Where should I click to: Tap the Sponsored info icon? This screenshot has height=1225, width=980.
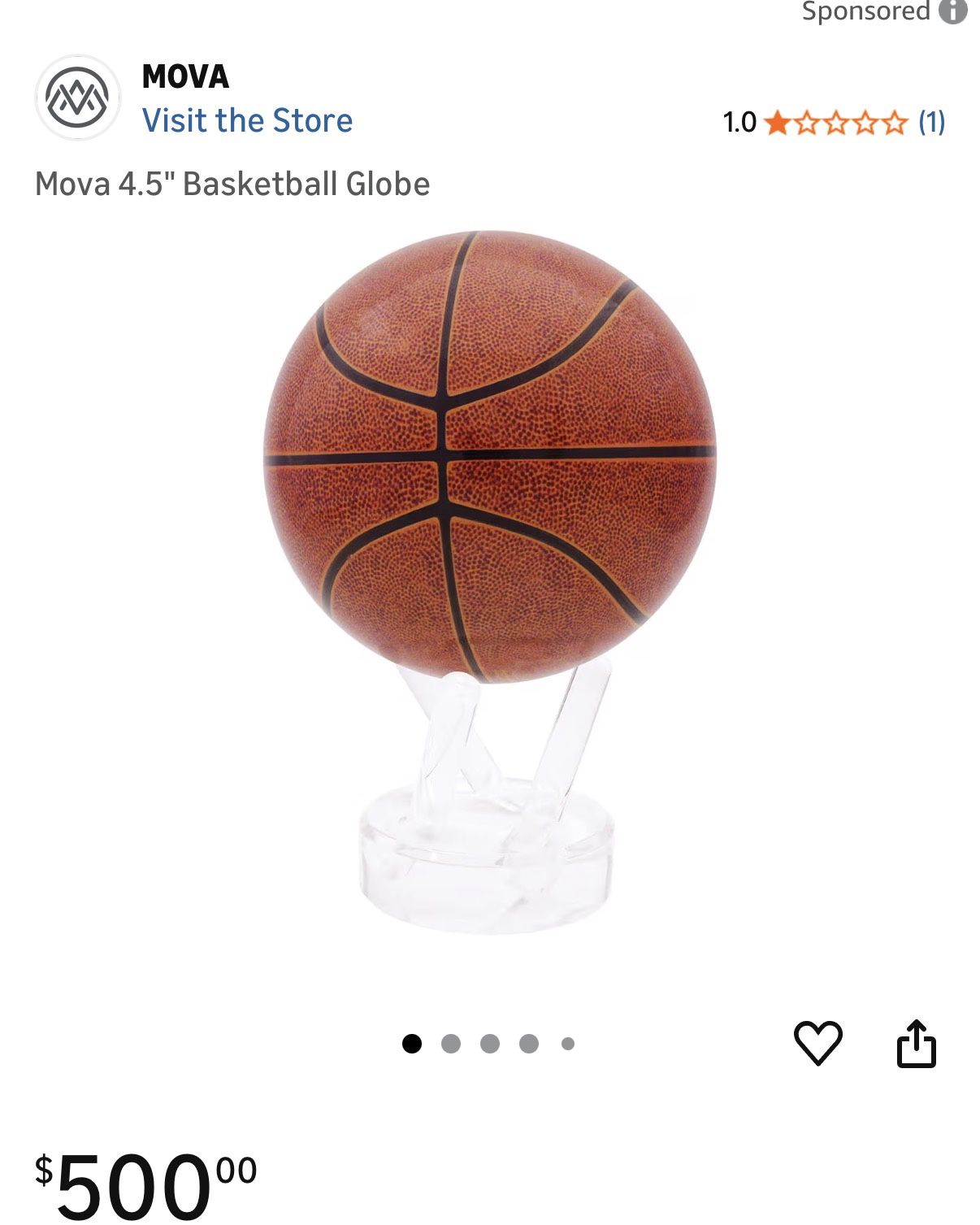[x=952, y=11]
